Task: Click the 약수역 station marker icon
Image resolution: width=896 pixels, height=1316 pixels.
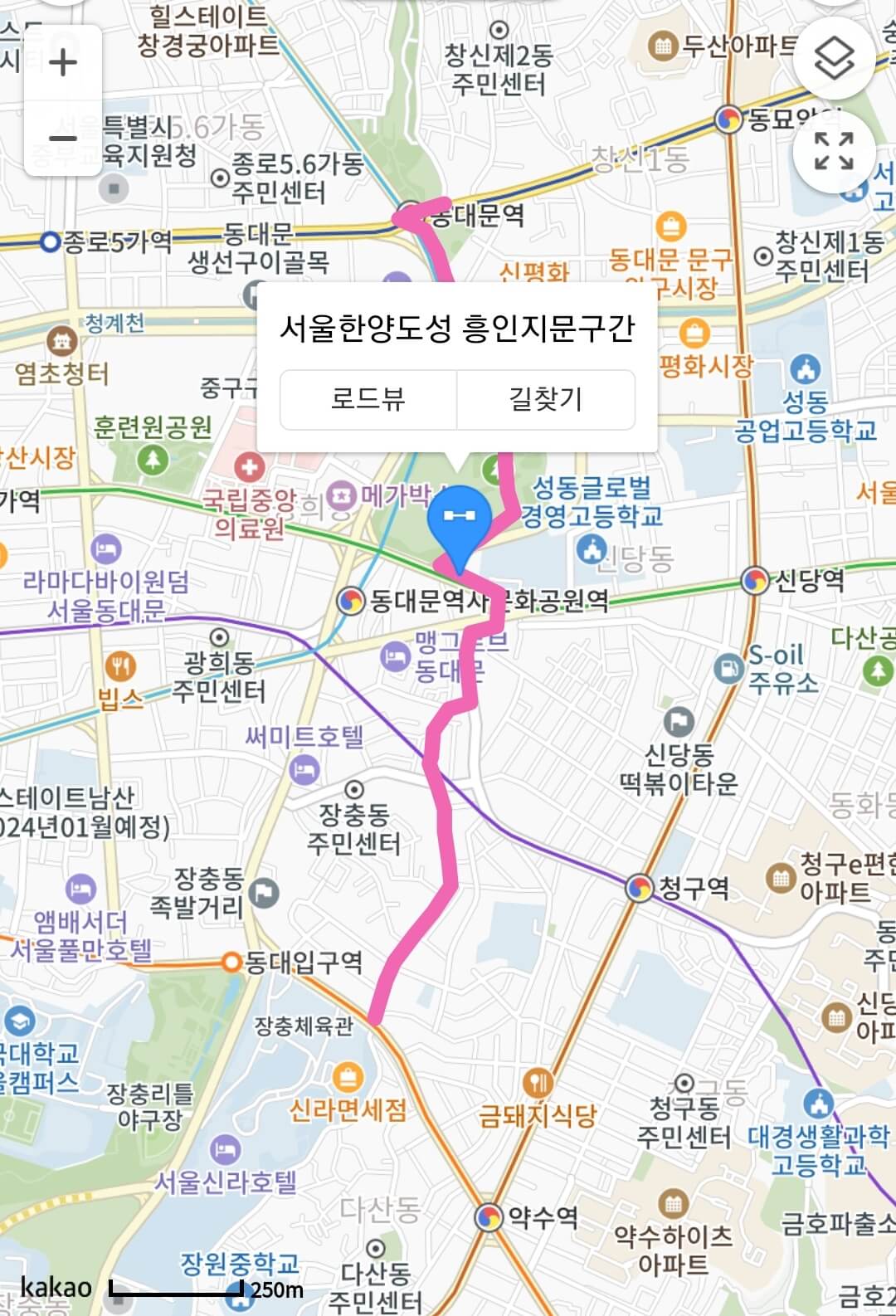Action: (489, 1216)
